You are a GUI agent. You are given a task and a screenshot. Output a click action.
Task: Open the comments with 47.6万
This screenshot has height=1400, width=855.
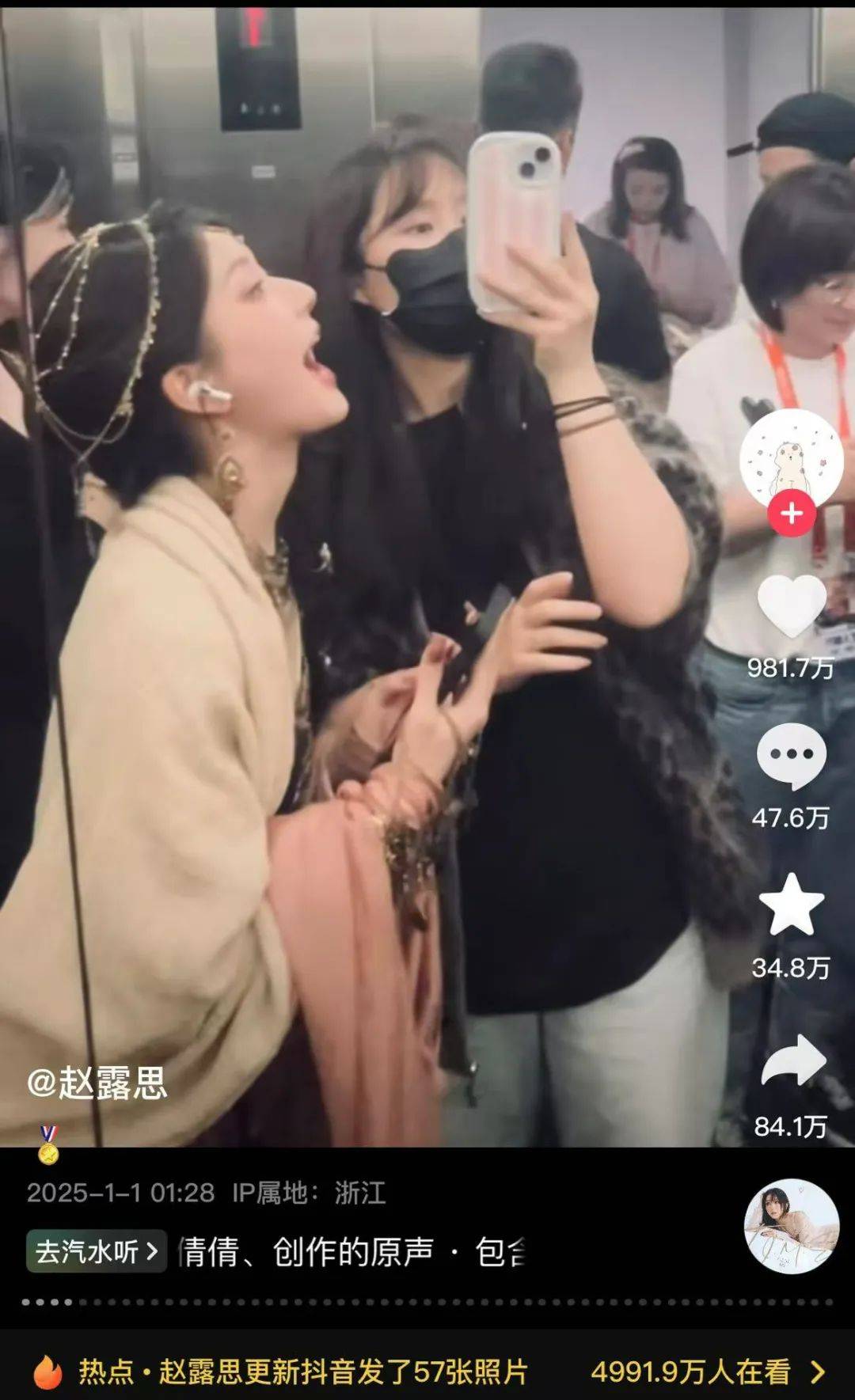(791, 756)
